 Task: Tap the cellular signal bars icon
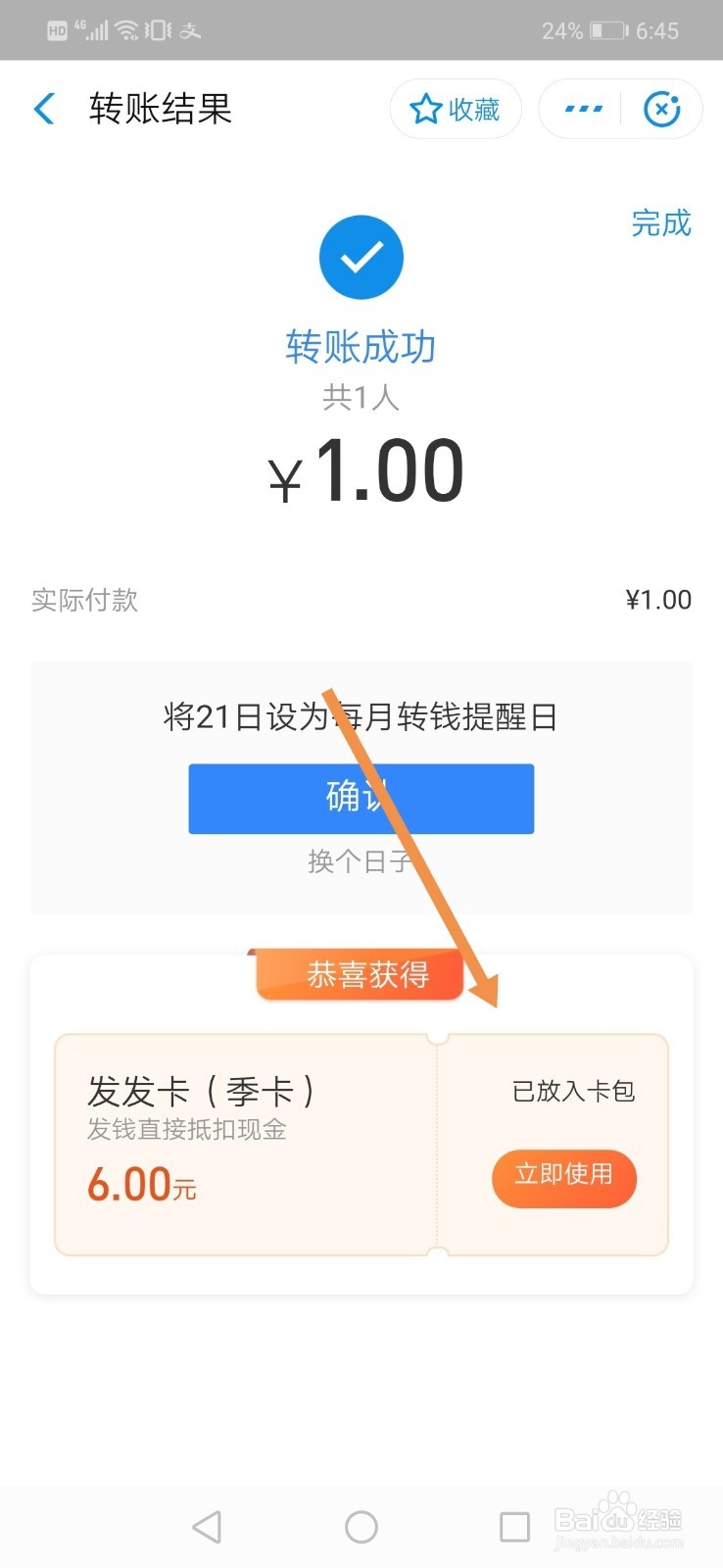coord(98,28)
